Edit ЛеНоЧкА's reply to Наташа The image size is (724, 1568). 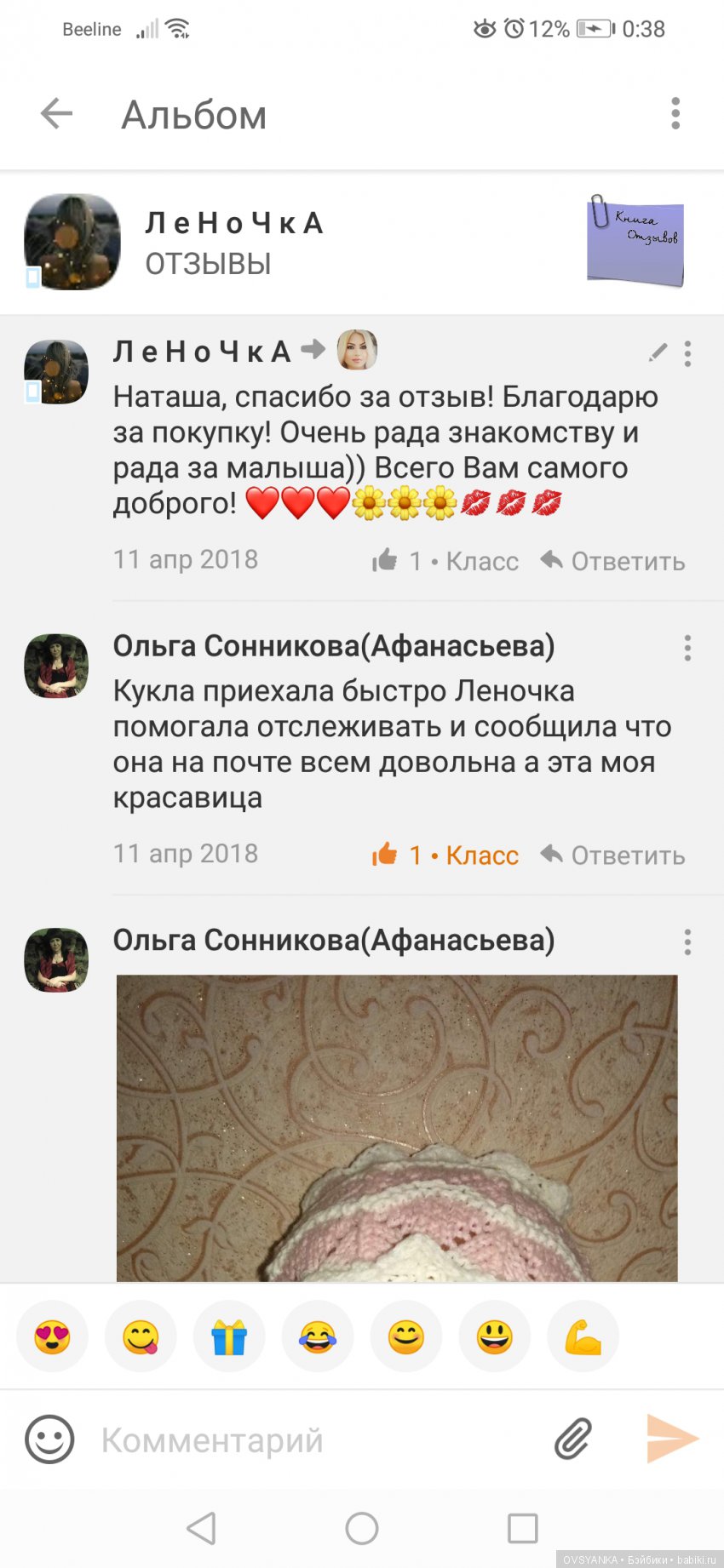[x=658, y=352]
